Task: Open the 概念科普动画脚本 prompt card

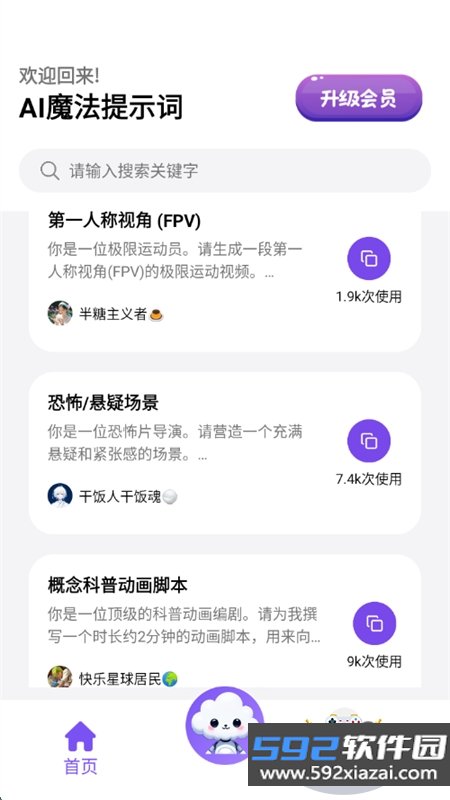Action: pos(224,621)
